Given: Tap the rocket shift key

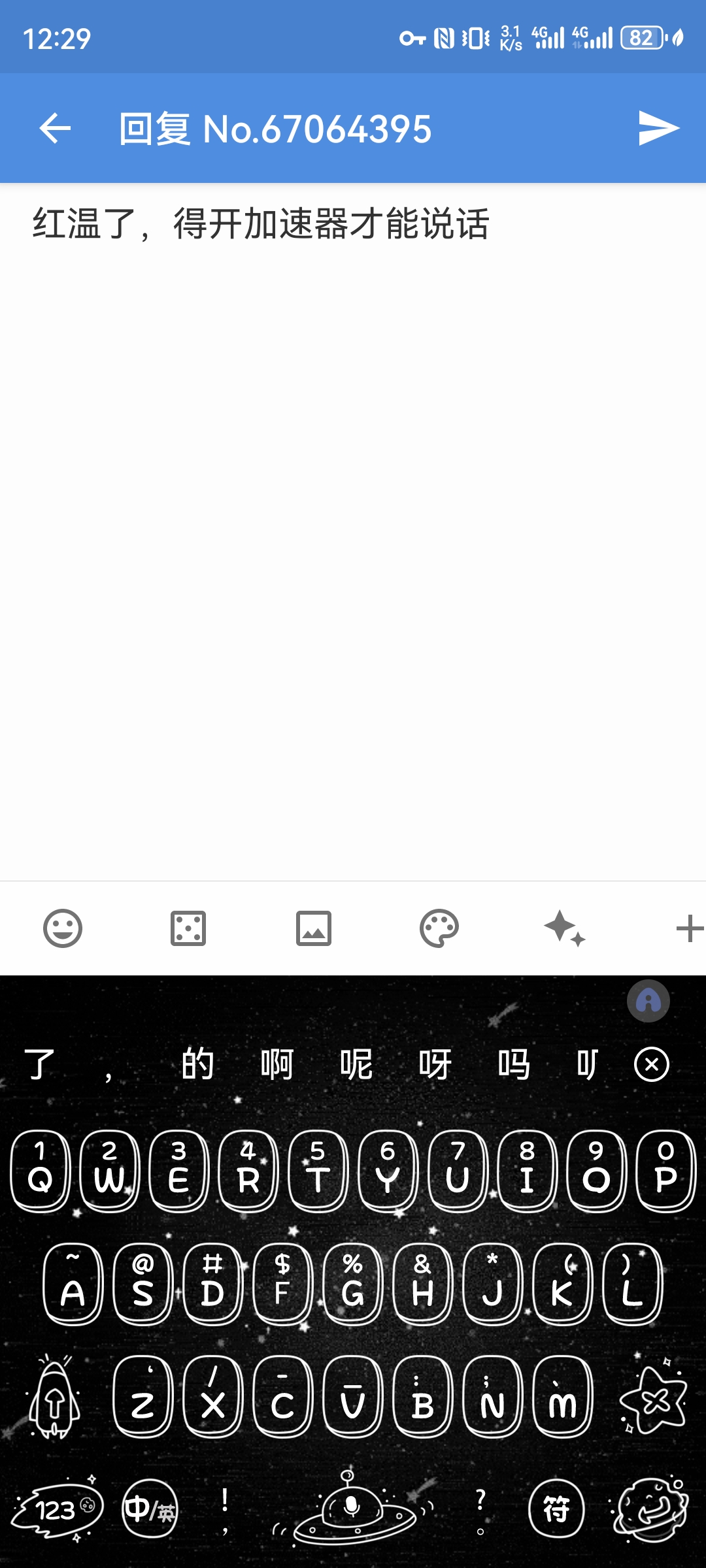Looking at the screenshot, I should tap(55, 1398).
